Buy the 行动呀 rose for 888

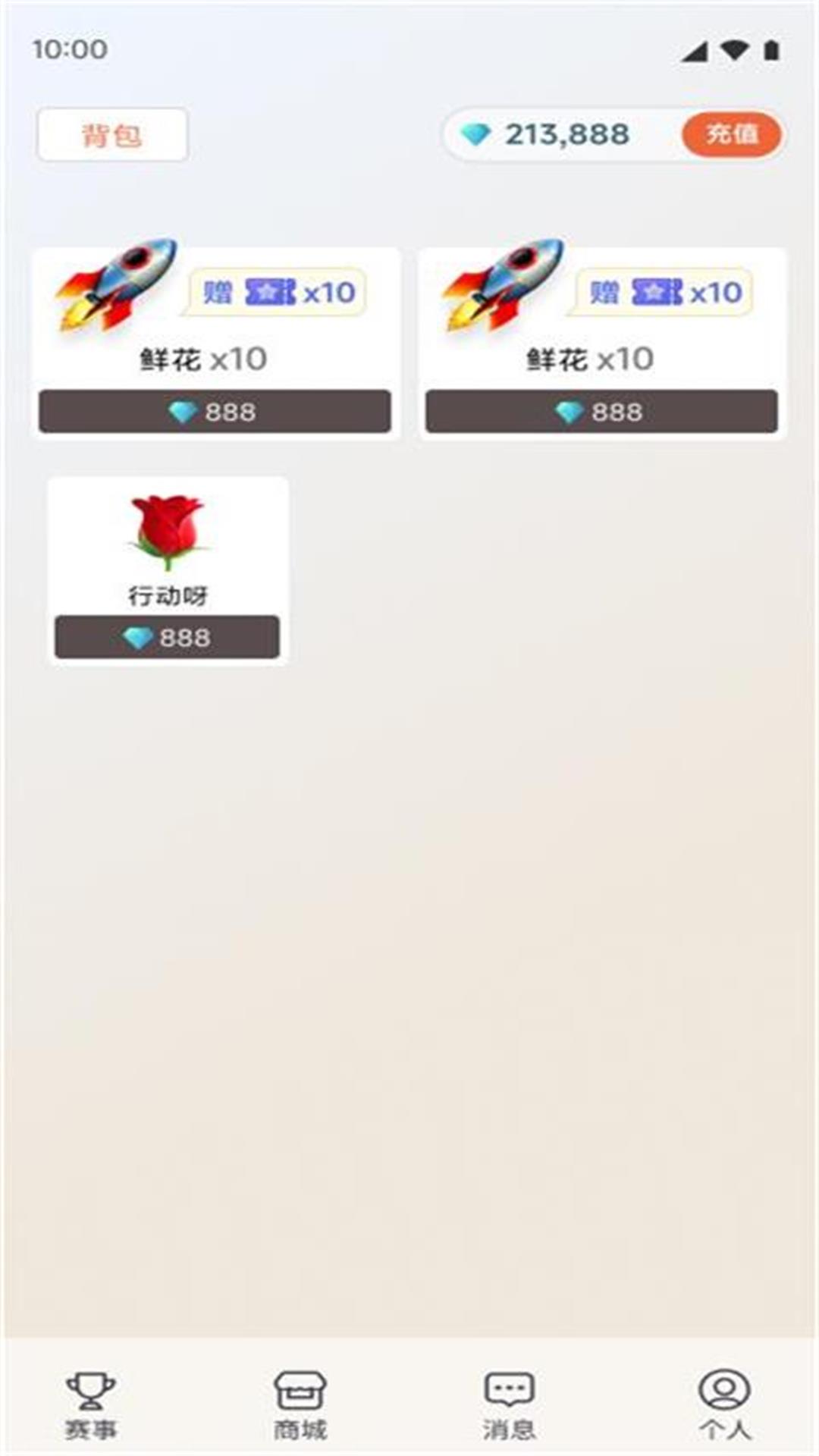point(167,637)
